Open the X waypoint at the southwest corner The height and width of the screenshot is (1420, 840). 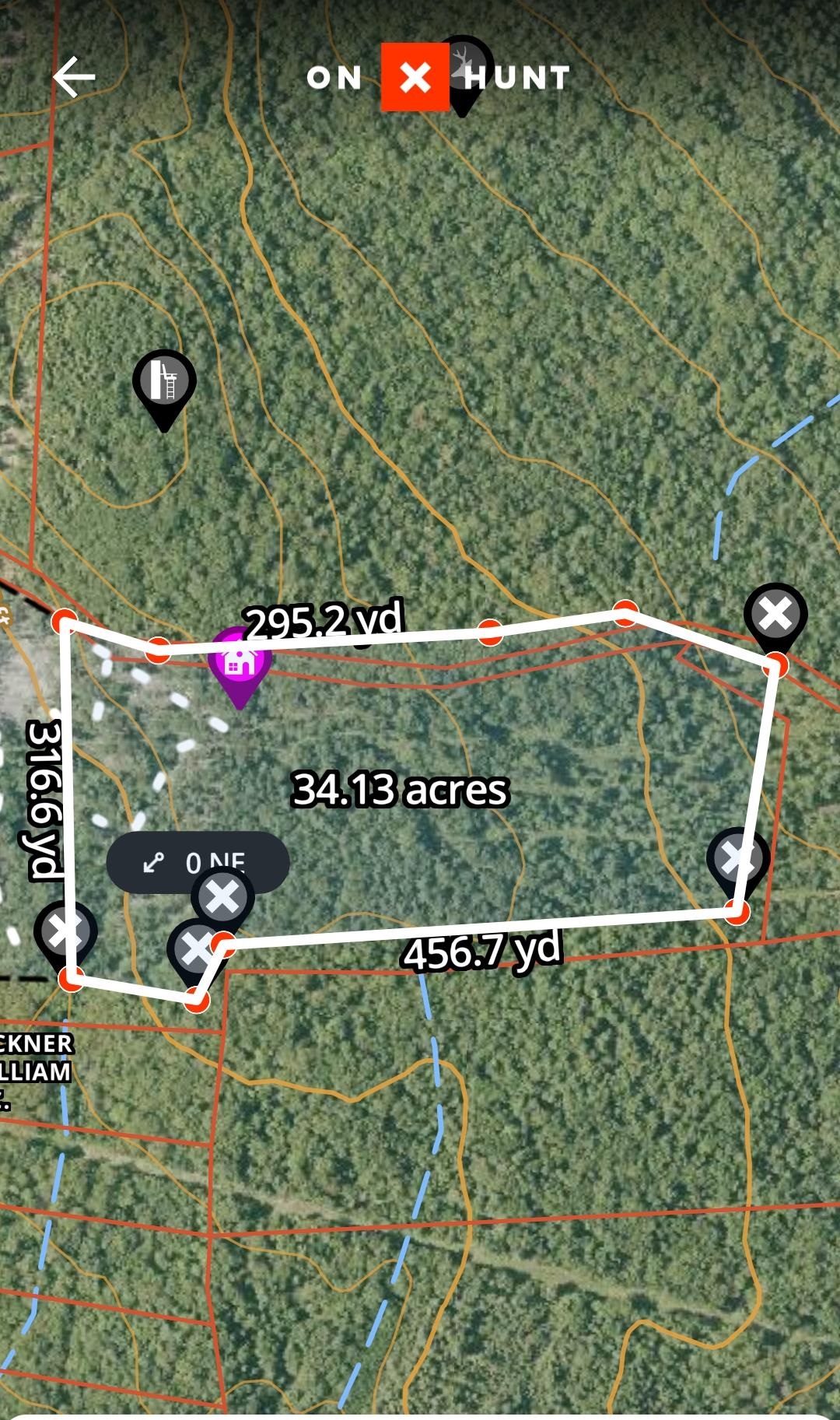tap(65, 932)
